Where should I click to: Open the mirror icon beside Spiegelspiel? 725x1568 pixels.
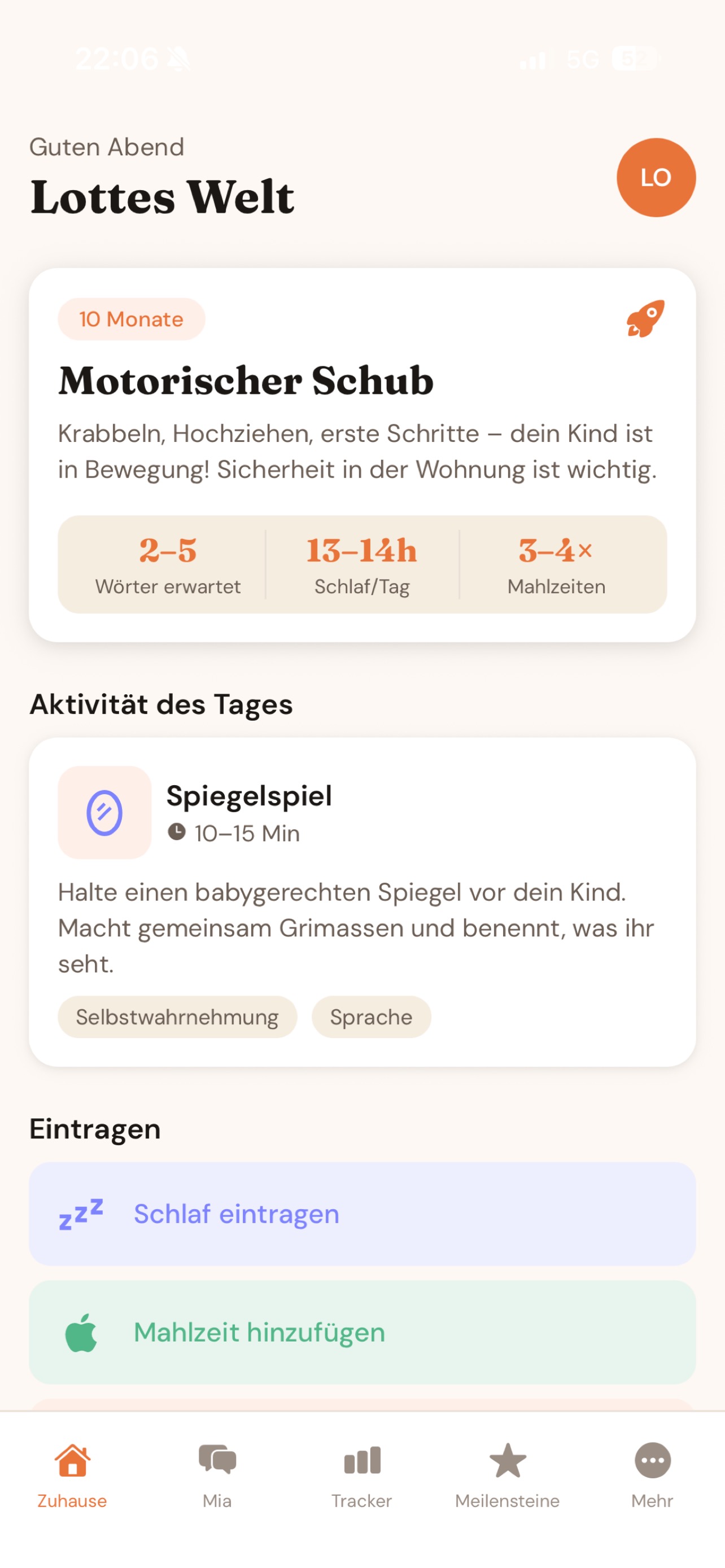[x=104, y=813]
